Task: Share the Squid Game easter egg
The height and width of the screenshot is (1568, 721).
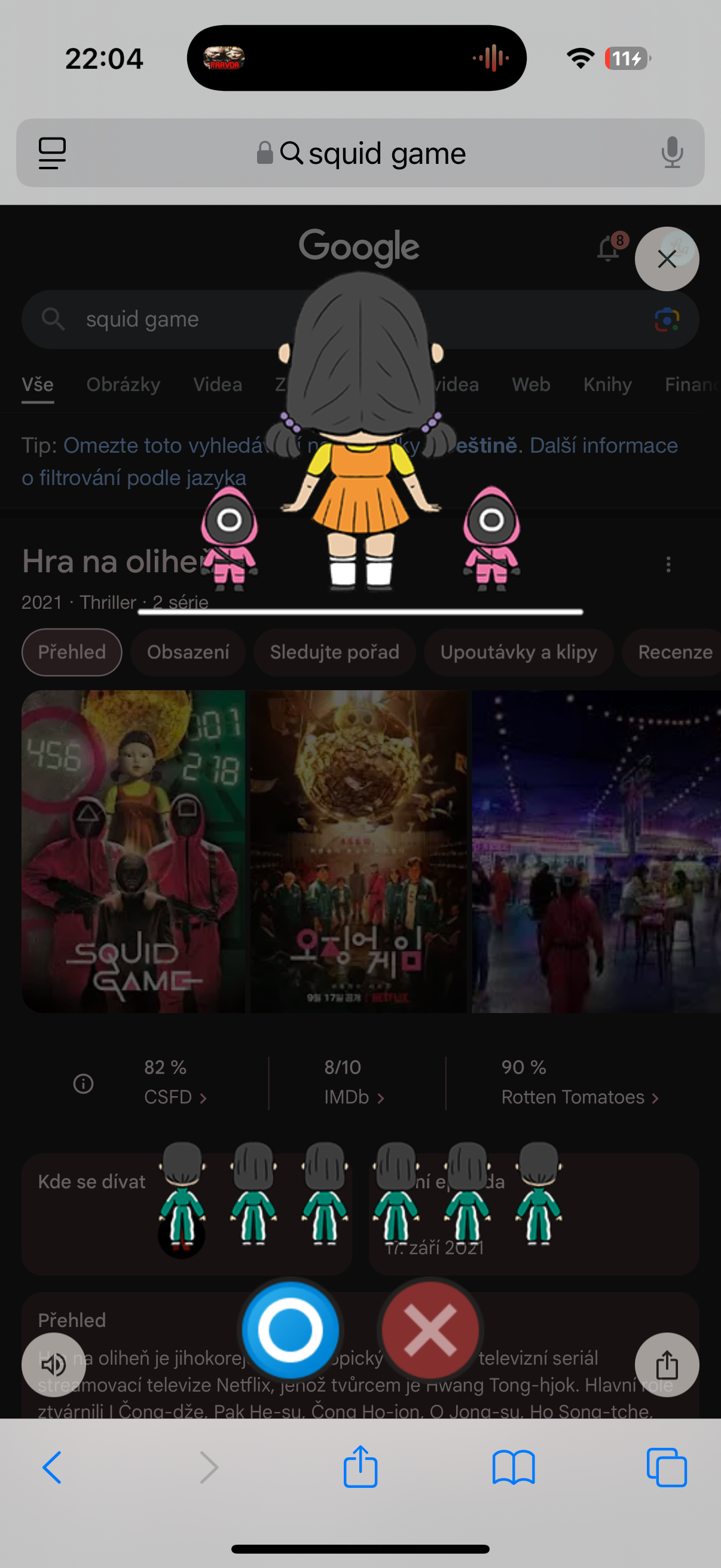Action: (666, 1365)
